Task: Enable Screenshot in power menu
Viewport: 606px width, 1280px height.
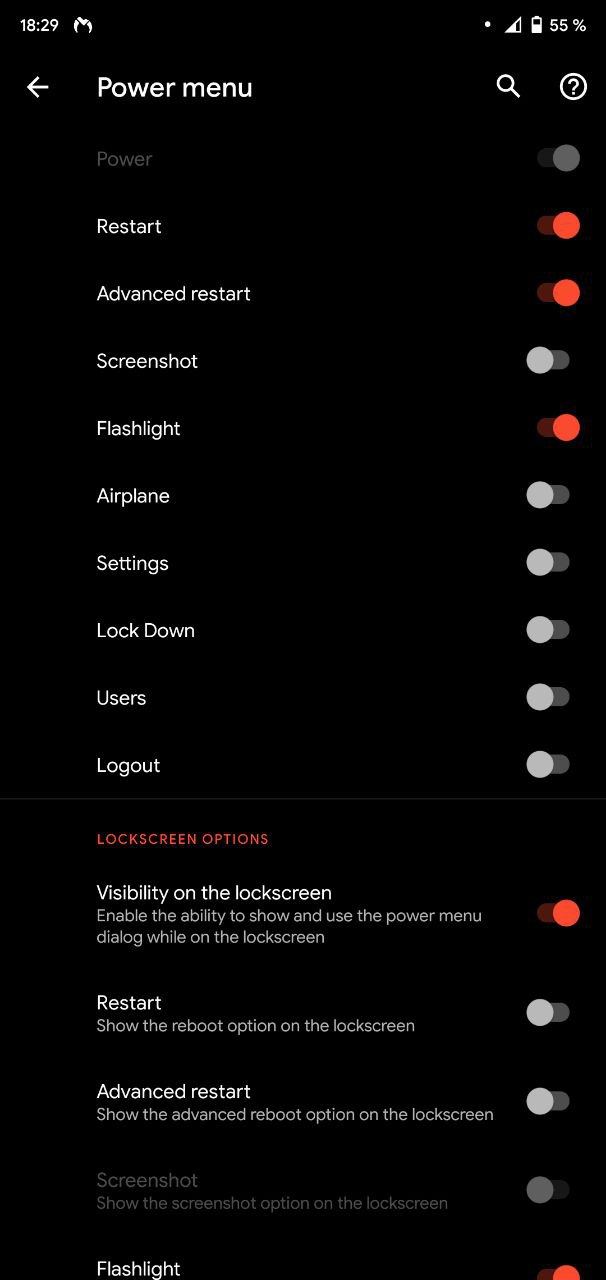Action: click(x=548, y=361)
